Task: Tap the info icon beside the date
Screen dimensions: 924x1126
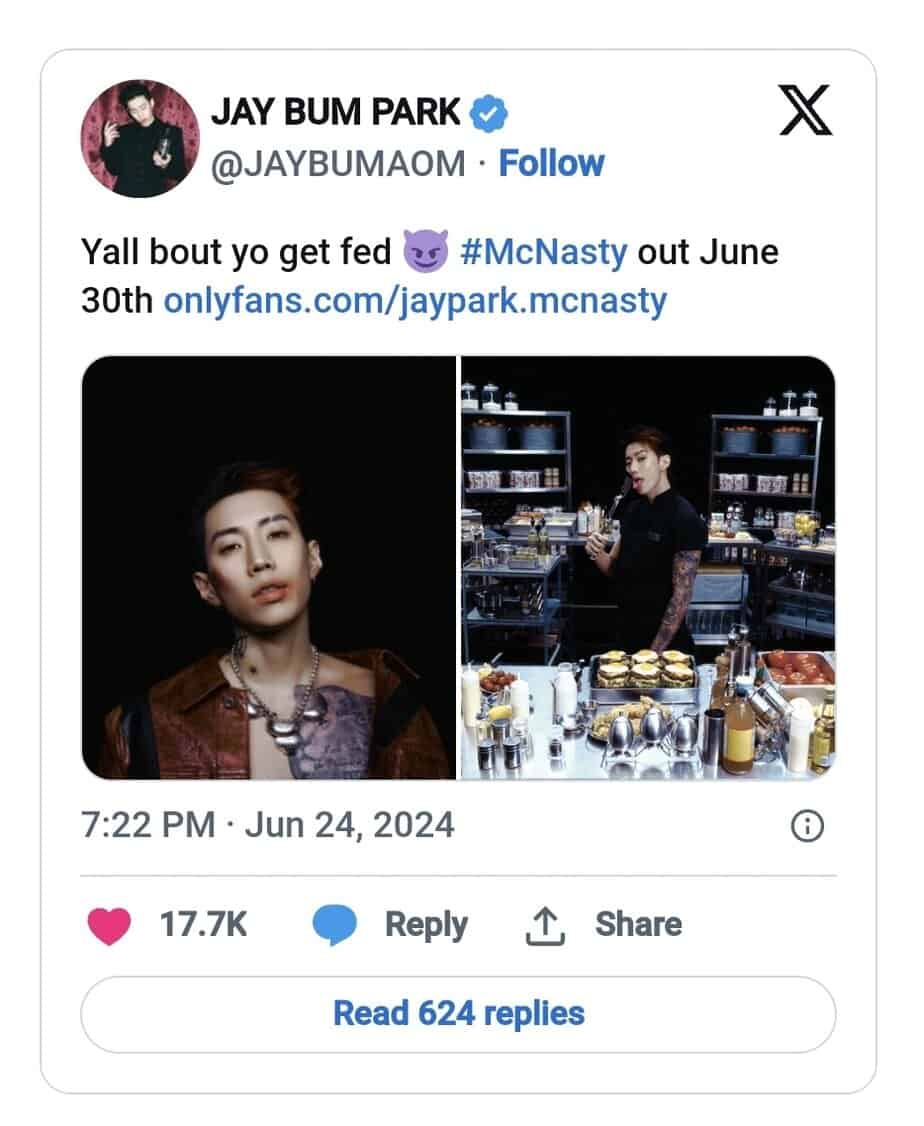Action: pyautogui.click(x=806, y=826)
